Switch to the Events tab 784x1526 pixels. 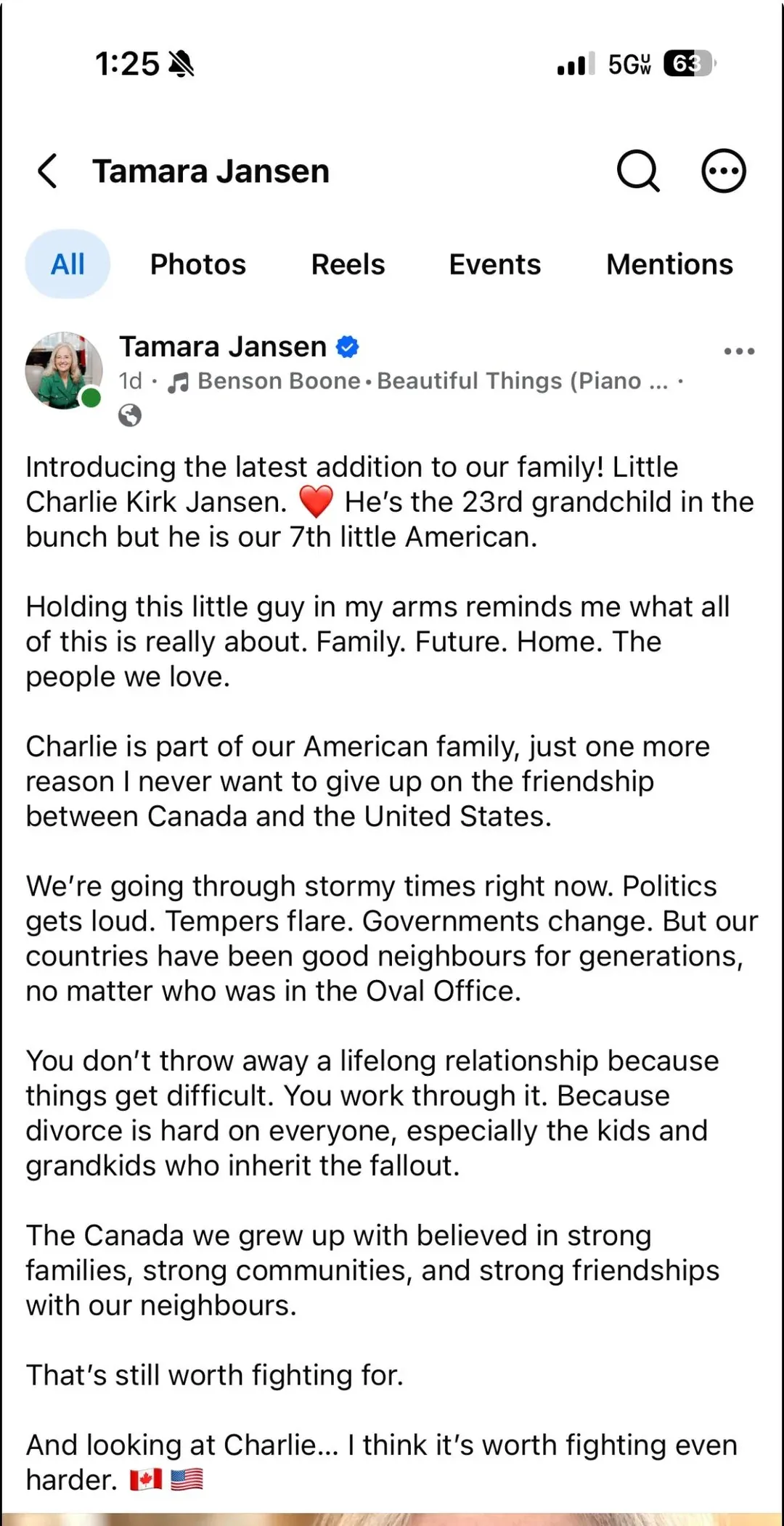(495, 264)
